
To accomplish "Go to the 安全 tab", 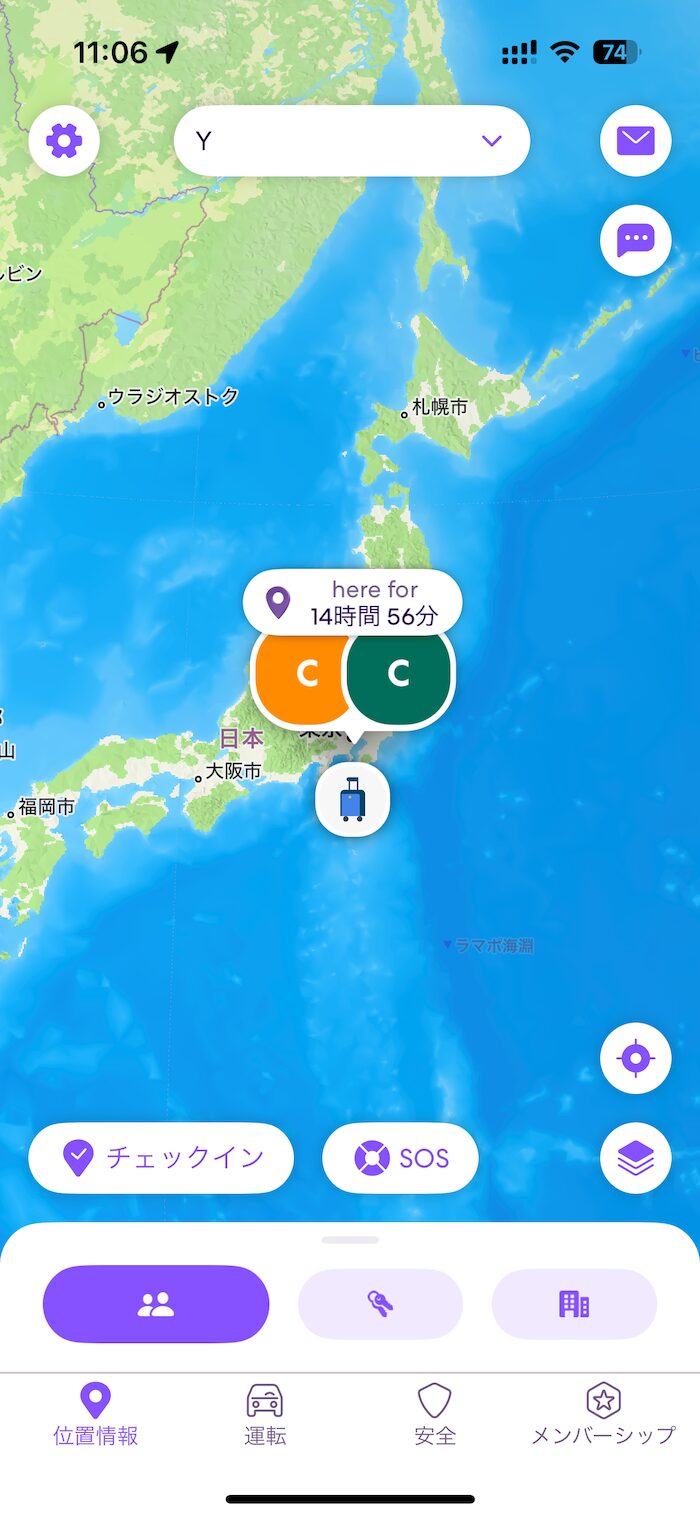I will [x=435, y=1414].
